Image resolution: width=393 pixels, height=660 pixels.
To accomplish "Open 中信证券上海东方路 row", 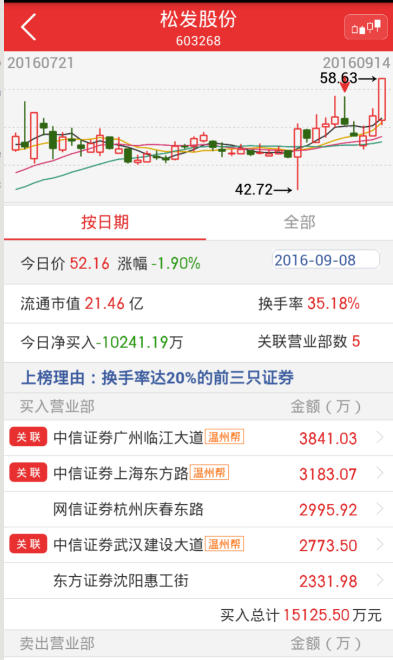I will click(199, 474).
